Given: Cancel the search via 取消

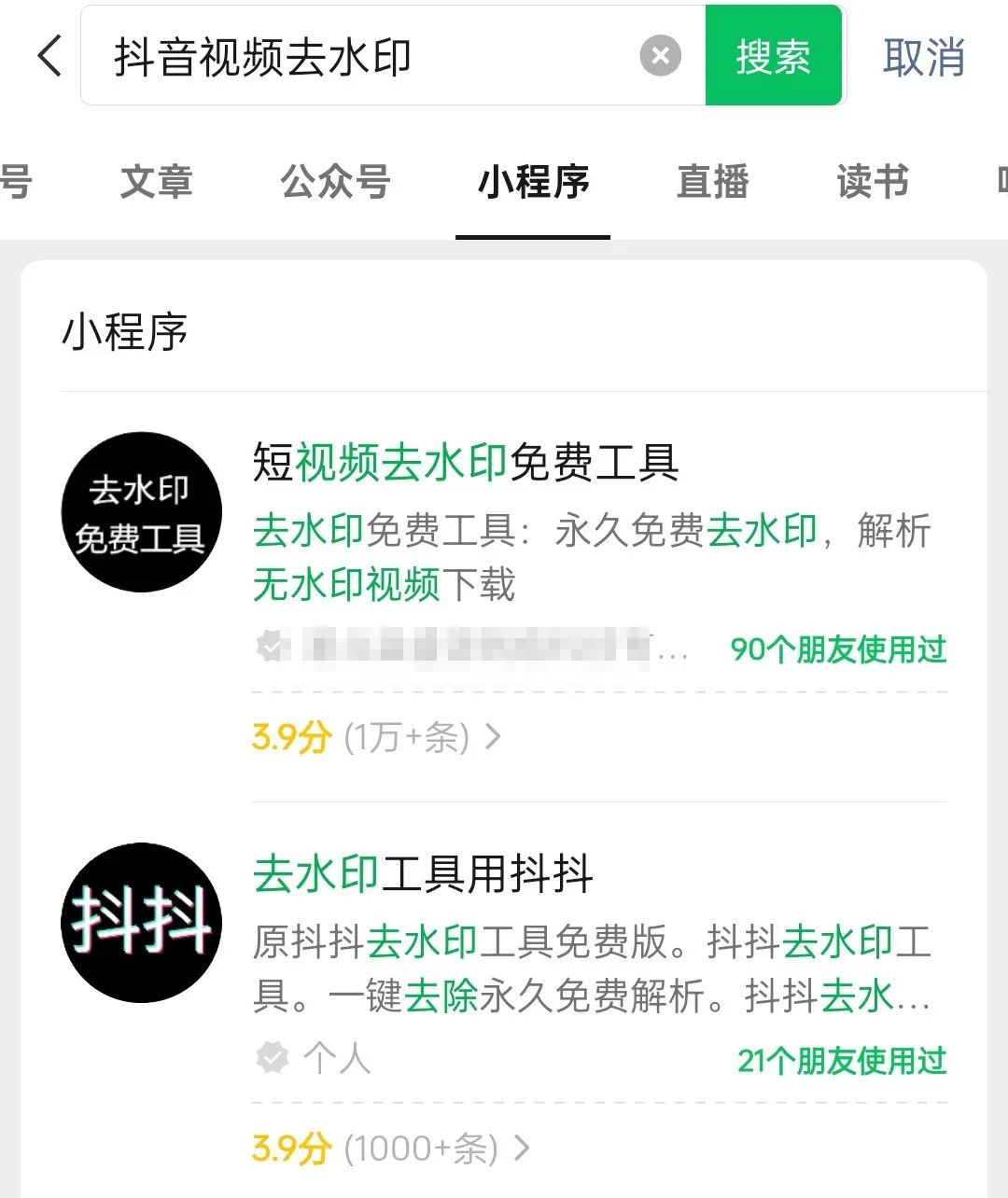Looking at the screenshot, I should [923, 58].
